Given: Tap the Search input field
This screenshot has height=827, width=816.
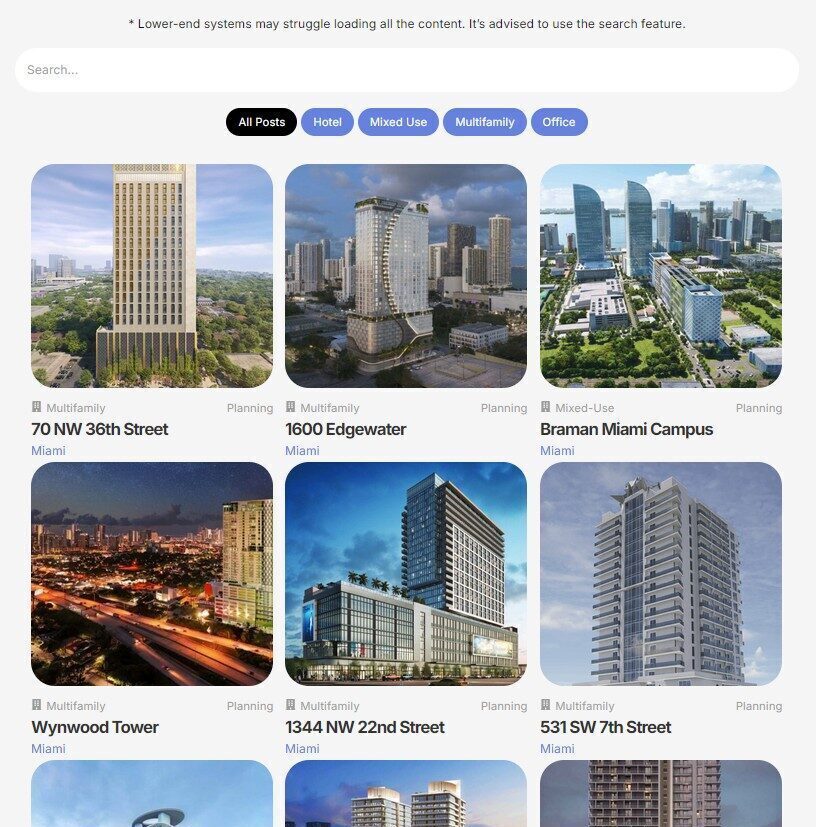Looking at the screenshot, I should [406, 70].
